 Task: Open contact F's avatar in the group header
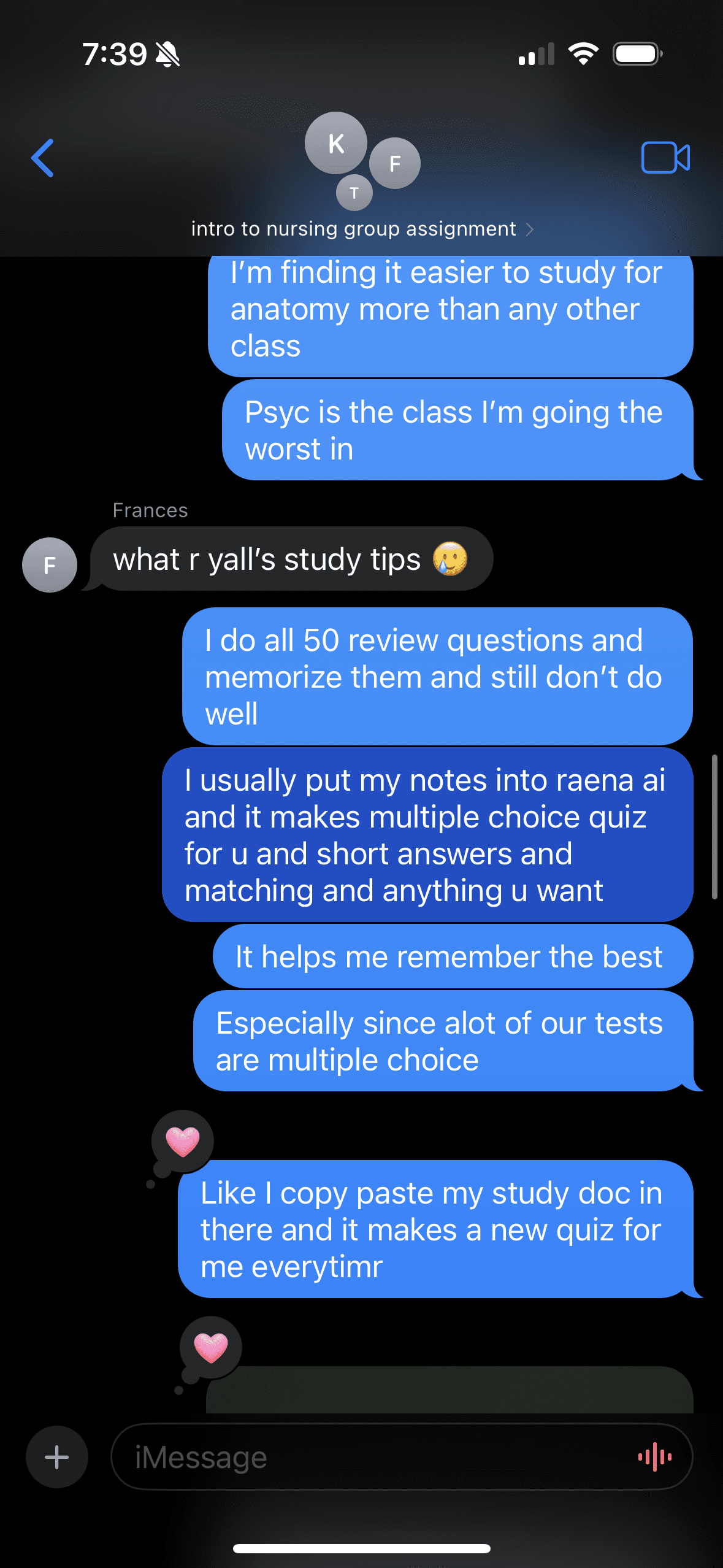(x=394, y=163)
